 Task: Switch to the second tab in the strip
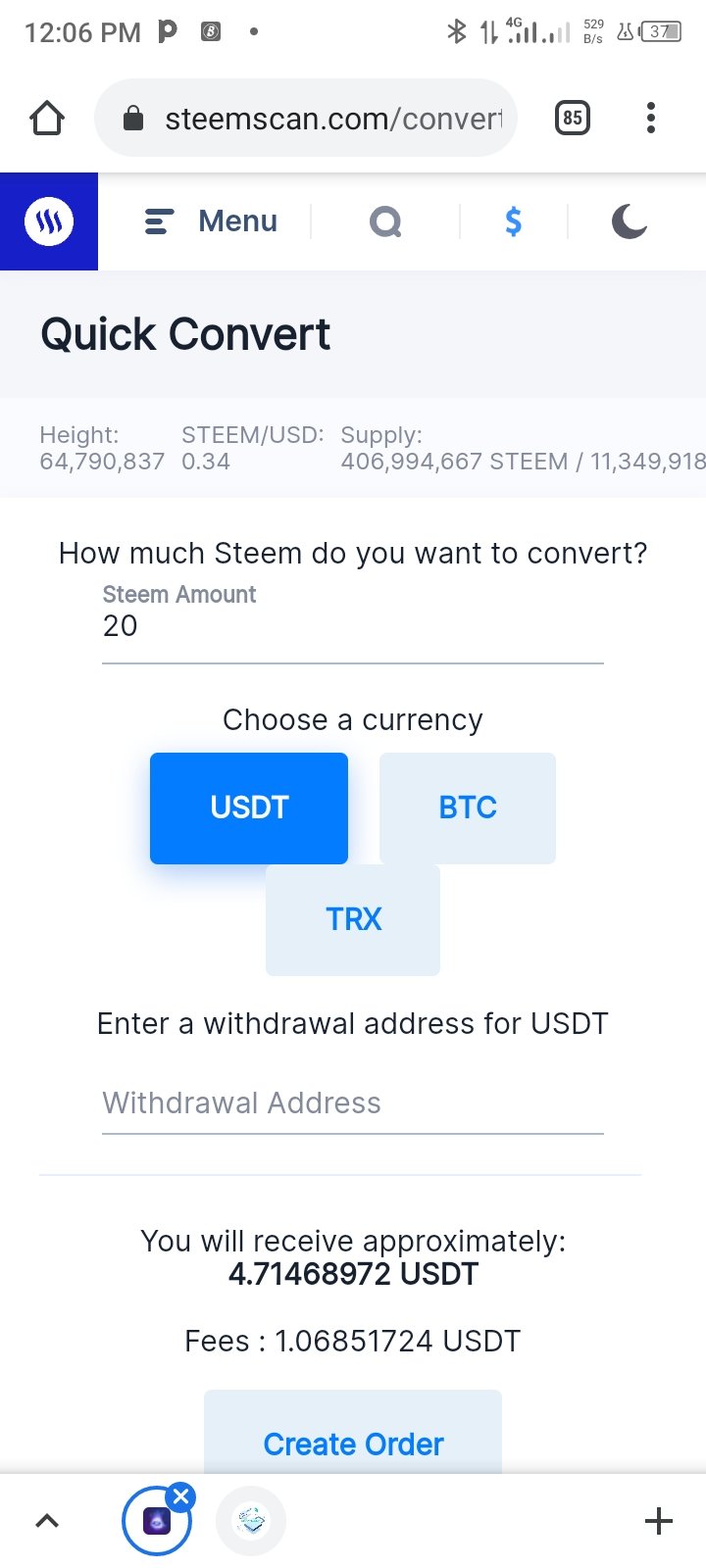tap(251, 1521)
